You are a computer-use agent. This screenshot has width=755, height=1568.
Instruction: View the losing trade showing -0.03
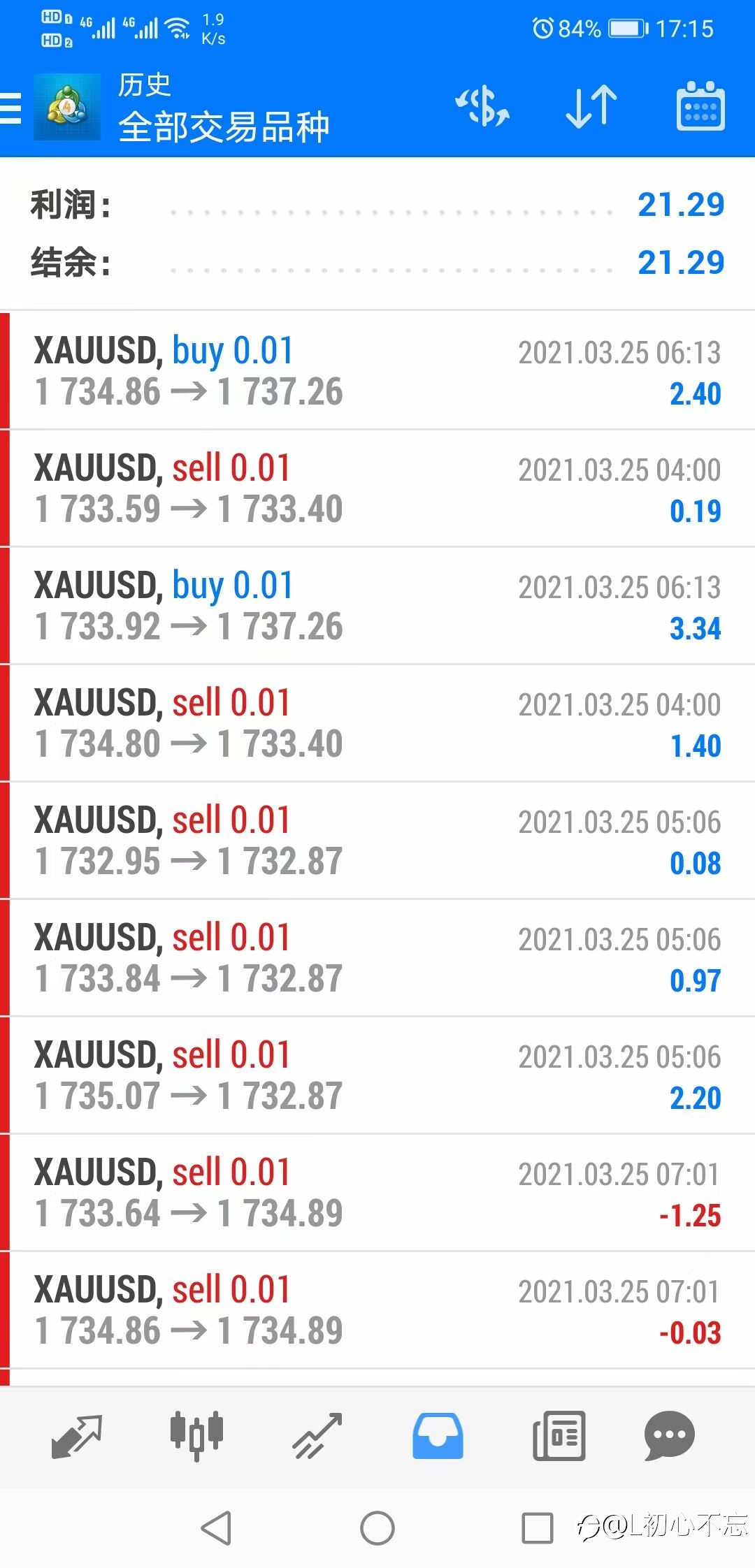[x=377, y=1309]
